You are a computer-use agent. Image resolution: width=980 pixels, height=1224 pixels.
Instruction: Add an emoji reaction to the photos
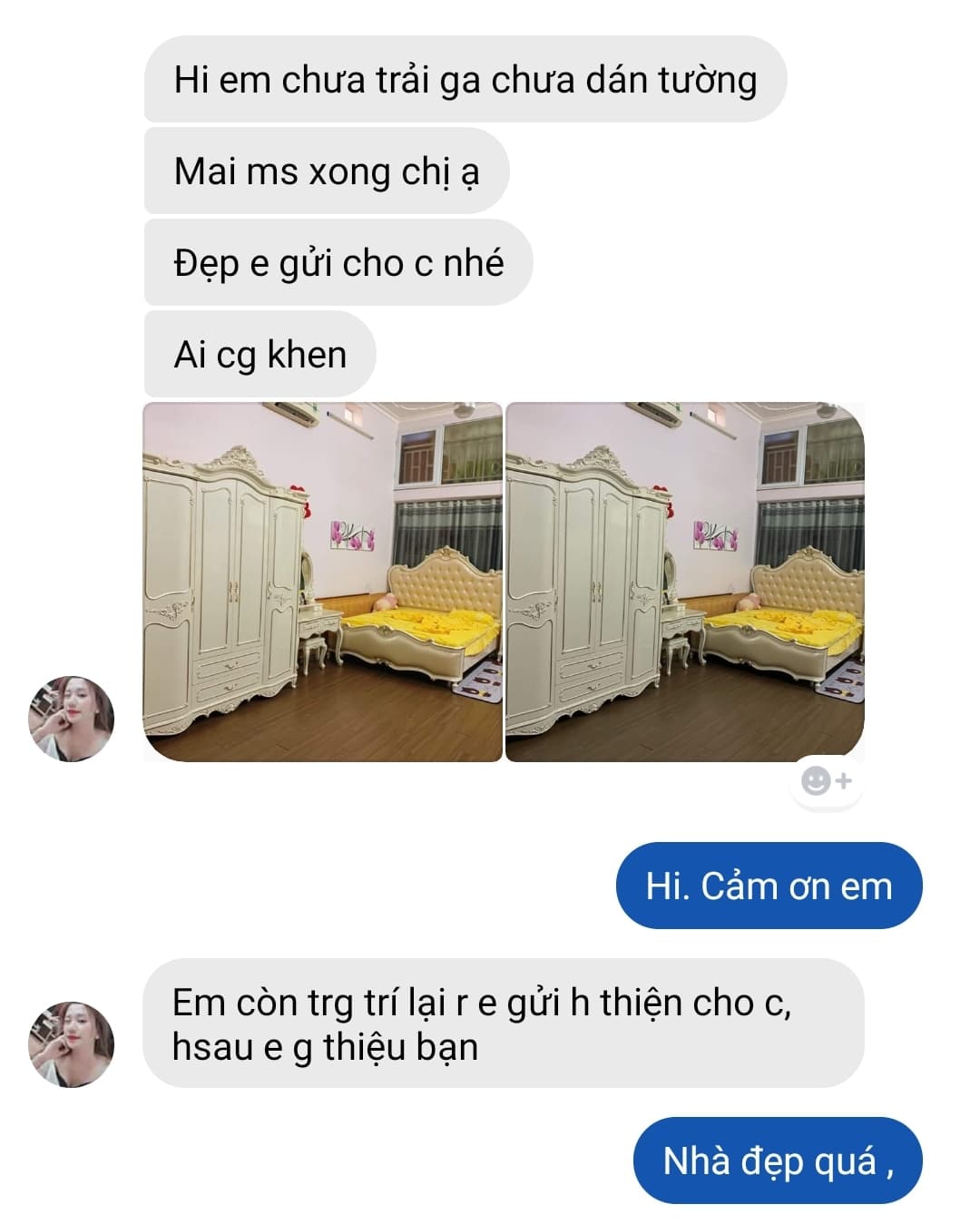[826, 780]
